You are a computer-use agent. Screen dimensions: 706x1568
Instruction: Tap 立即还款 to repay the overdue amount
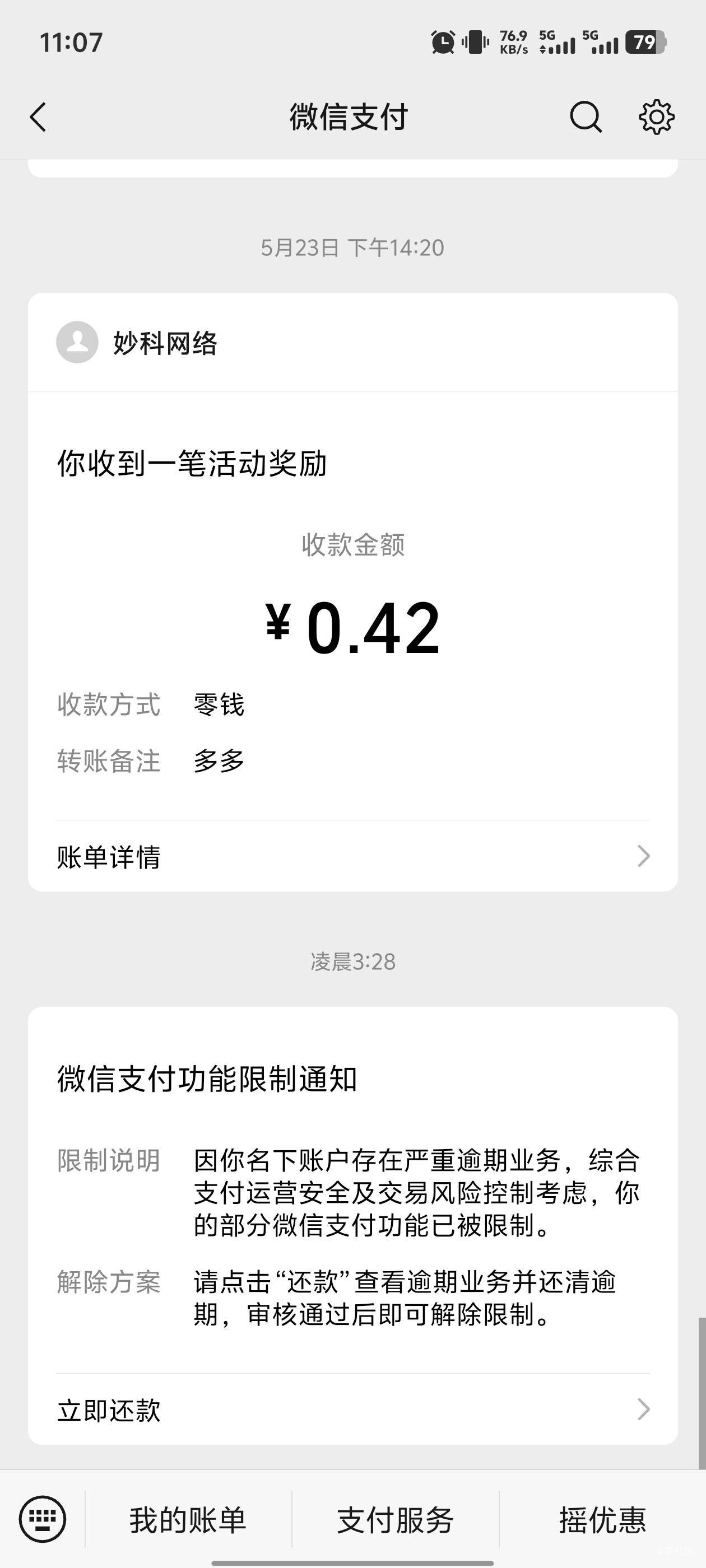(352, 1409)
